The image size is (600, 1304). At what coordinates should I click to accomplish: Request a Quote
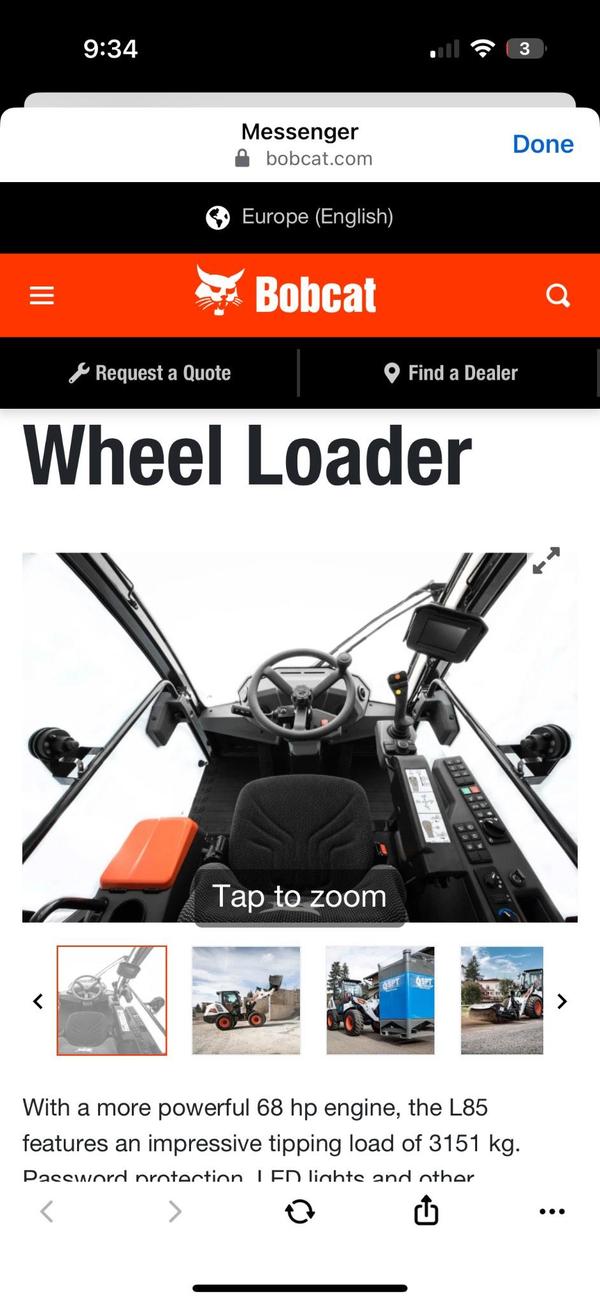coord(150,373)
